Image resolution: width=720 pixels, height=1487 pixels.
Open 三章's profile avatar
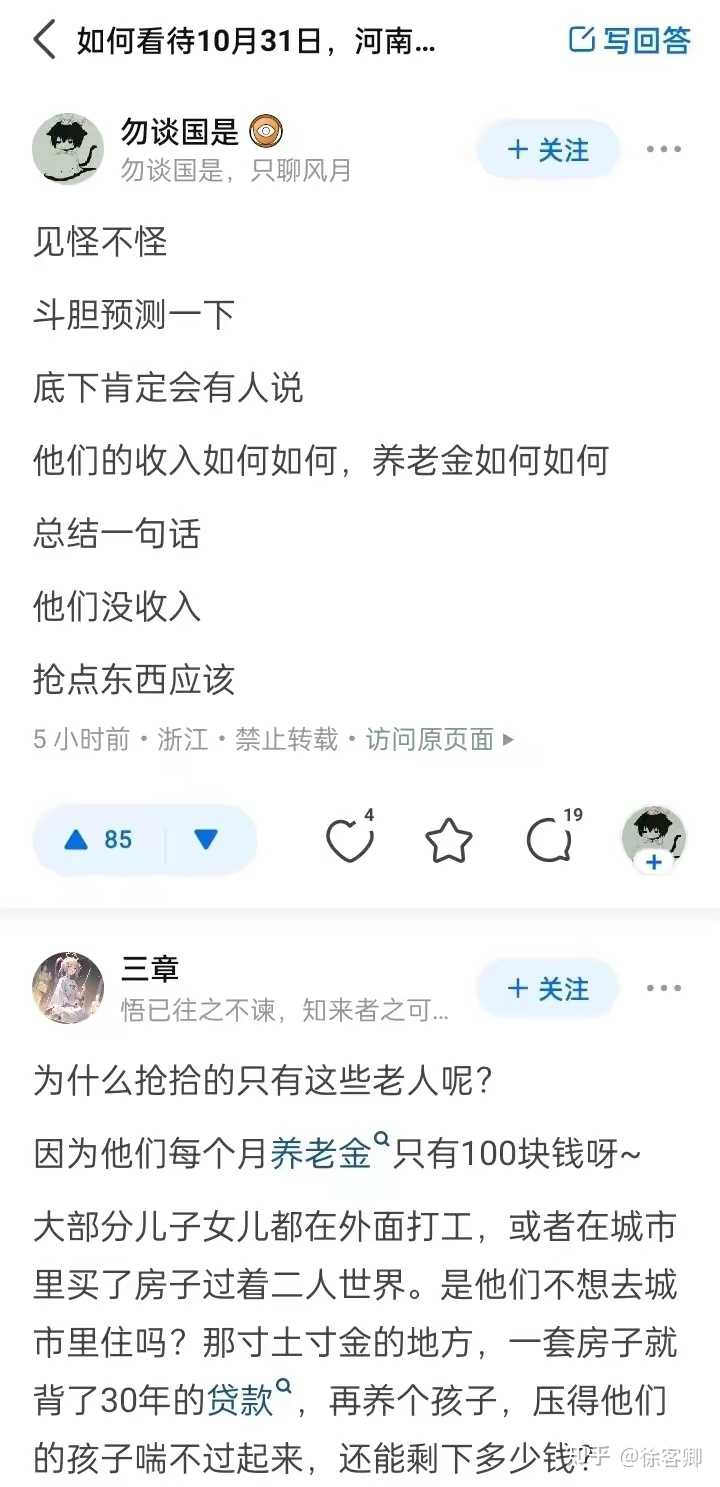tap(68, 988)
